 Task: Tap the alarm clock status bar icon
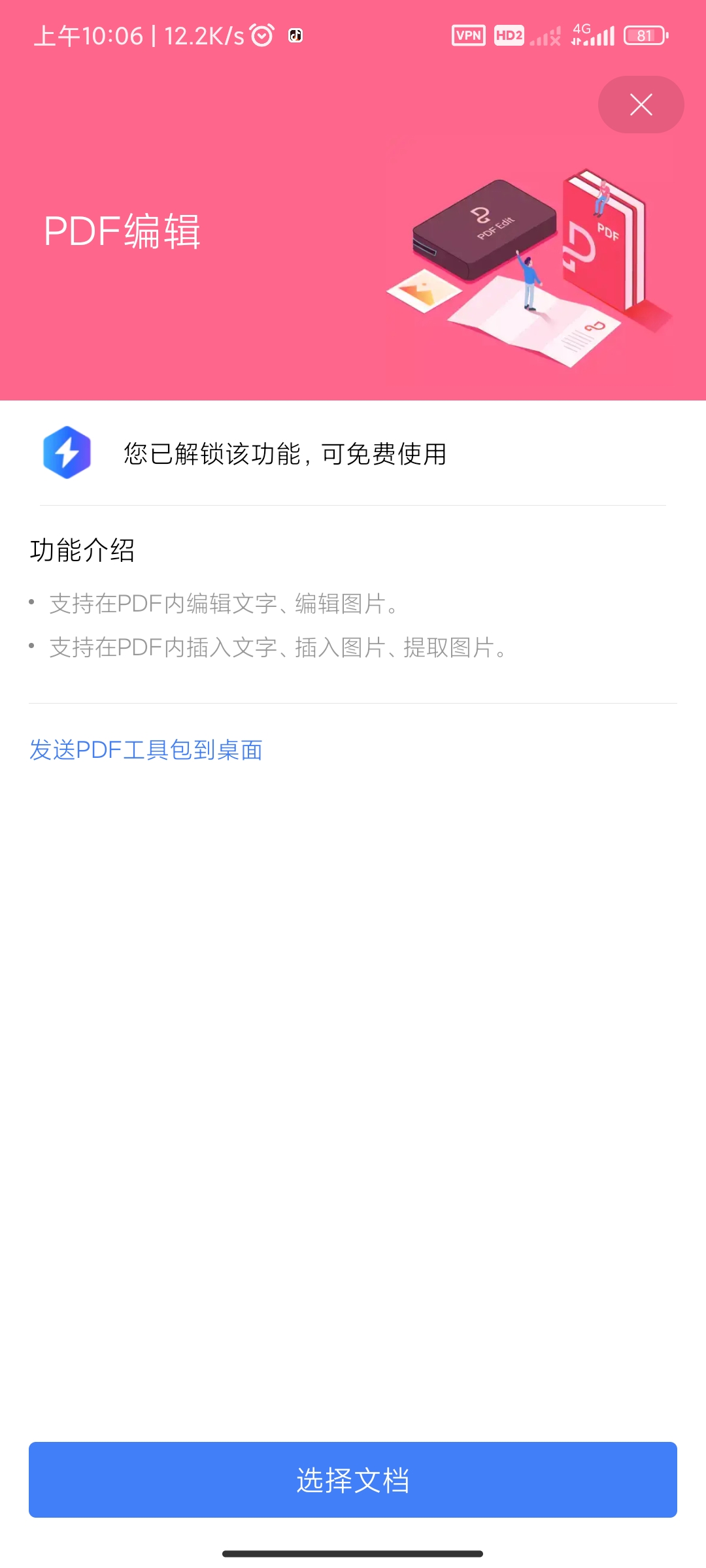[x=261, y=36]
